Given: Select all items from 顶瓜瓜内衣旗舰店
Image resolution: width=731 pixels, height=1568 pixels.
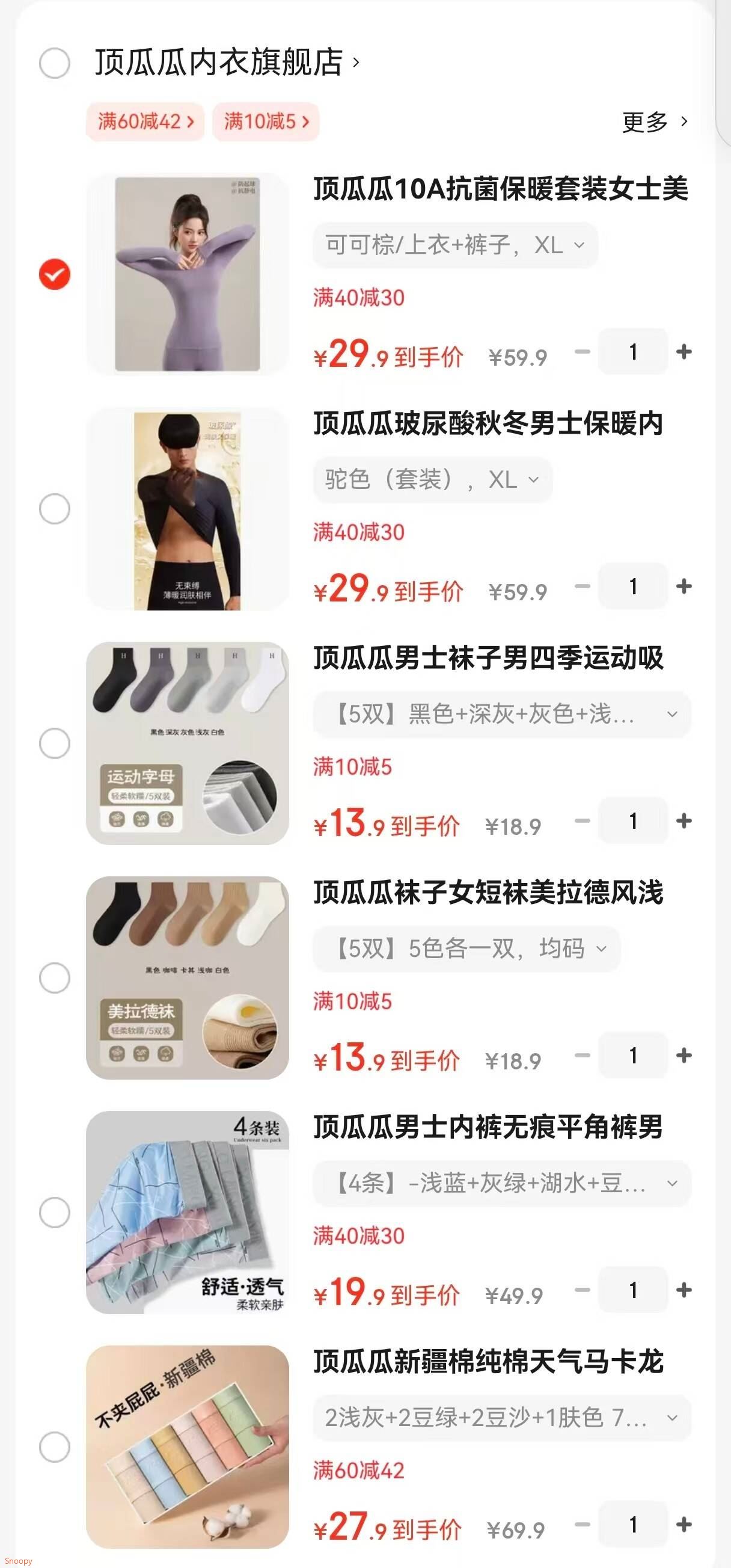Looking at the screenshot, I should coord(55,63).
